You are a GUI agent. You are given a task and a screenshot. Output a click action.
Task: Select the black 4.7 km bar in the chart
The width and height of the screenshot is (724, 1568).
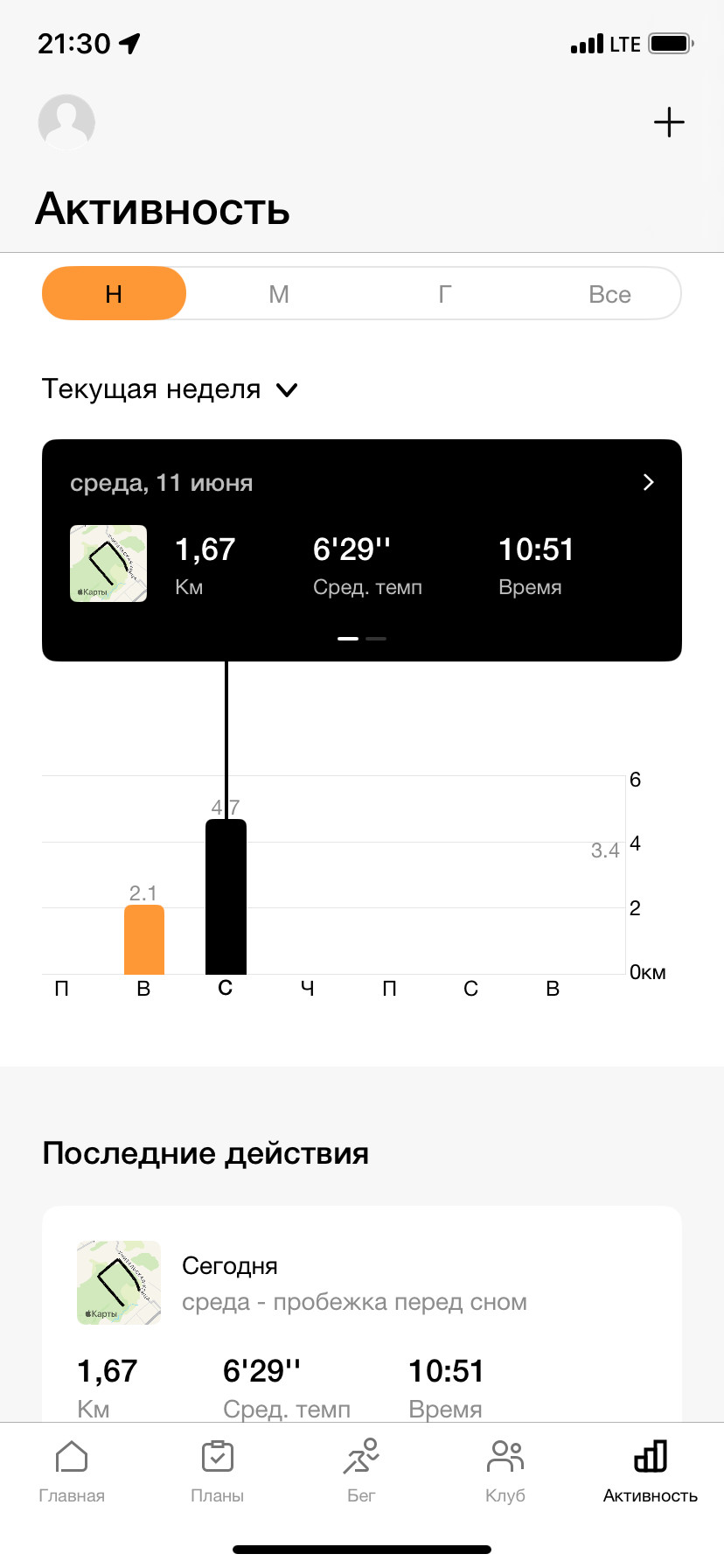tap(226, 897)
